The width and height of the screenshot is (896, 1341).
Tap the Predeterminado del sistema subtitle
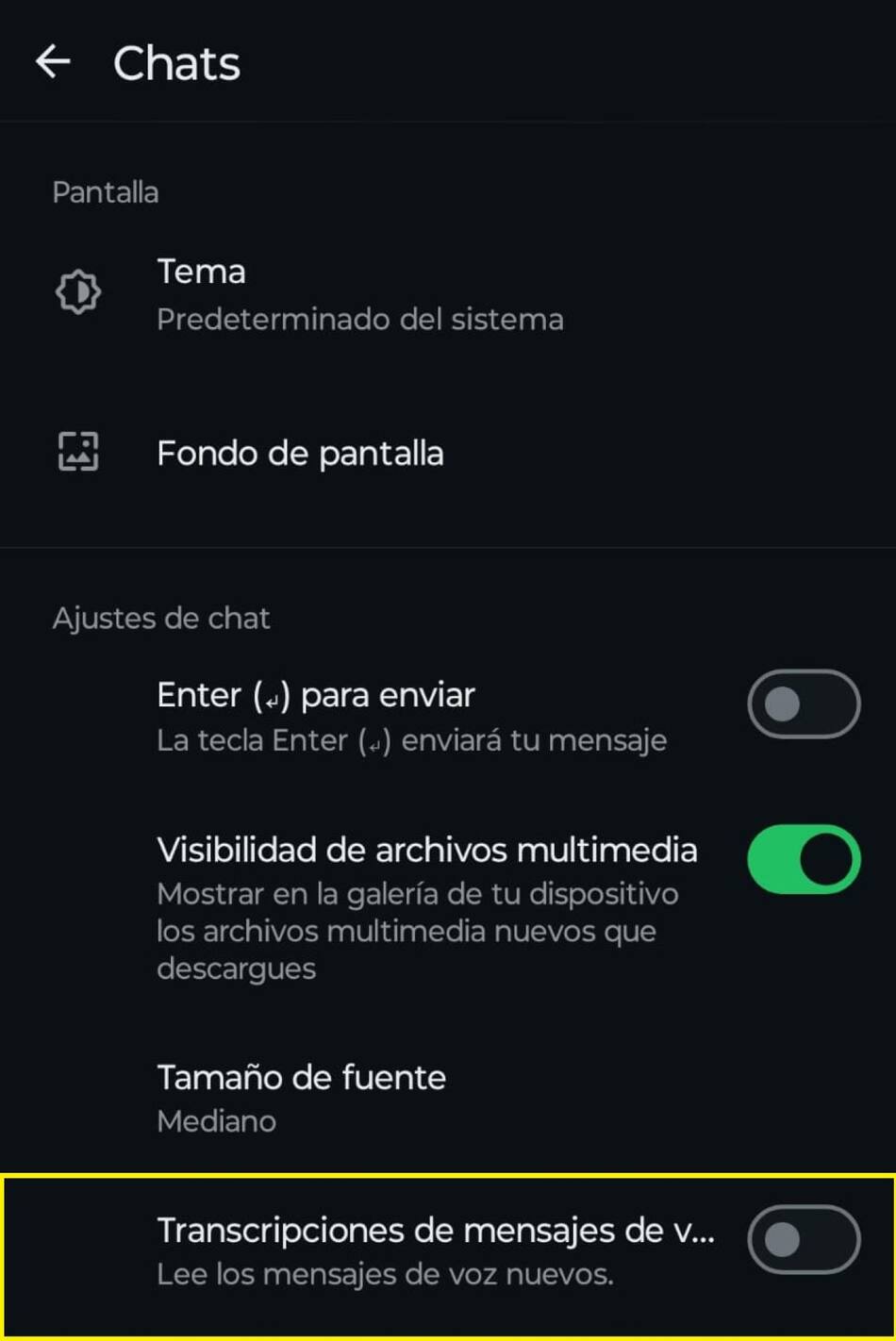pos(359,320)
